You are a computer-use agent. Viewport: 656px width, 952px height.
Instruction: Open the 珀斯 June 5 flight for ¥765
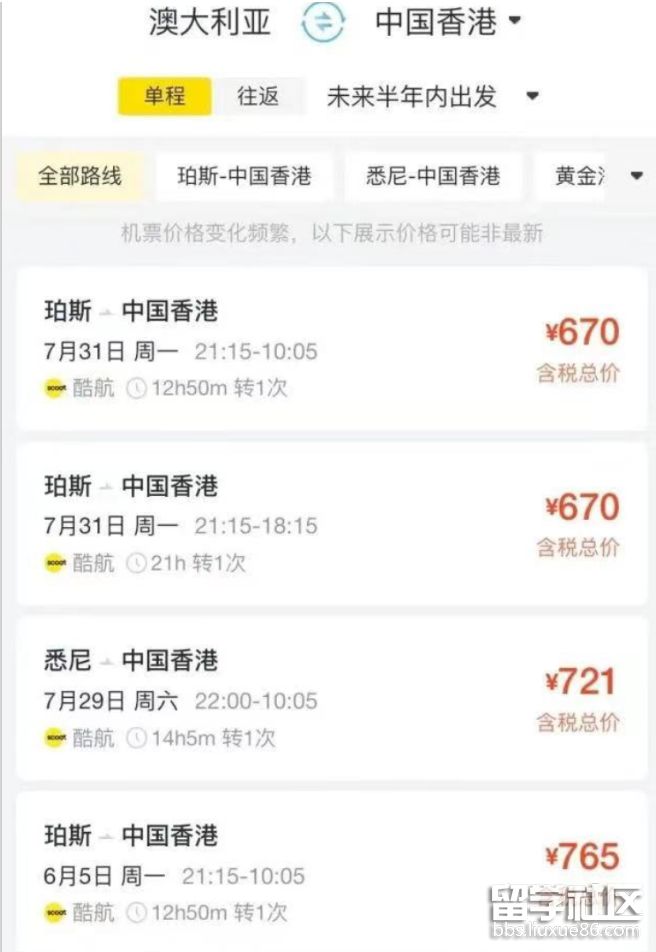(x=330, y=870)
